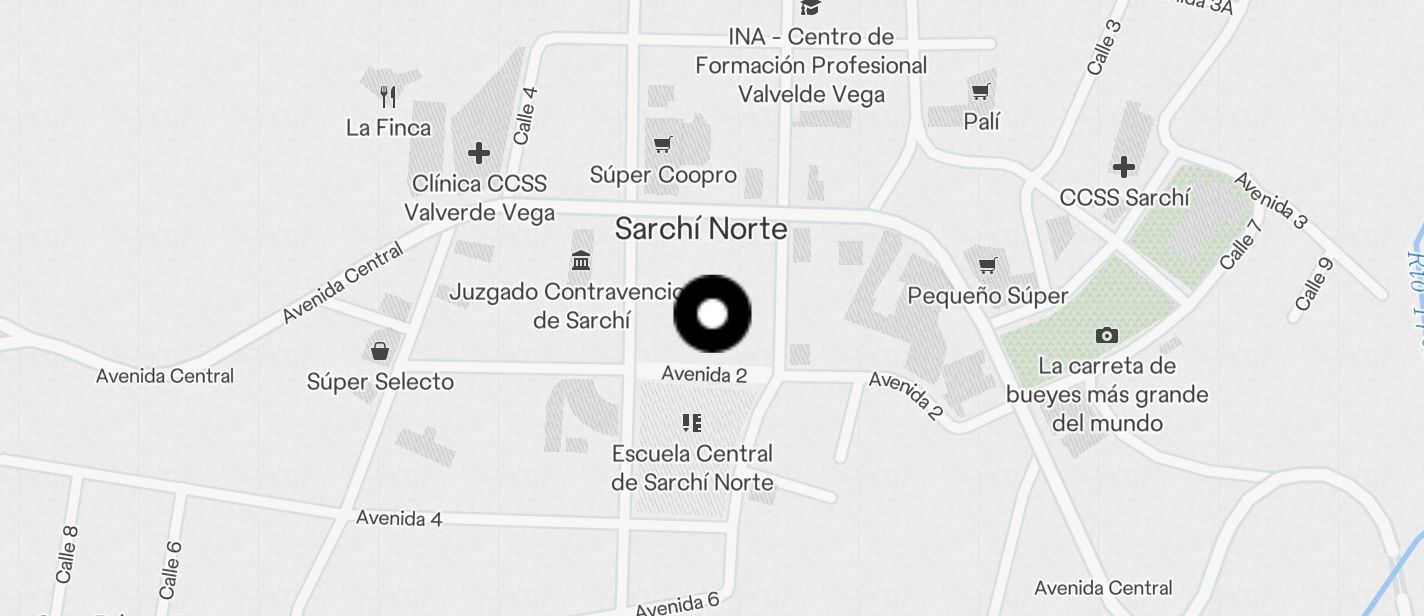The image size is (1424, 616).
Task: Open the CCSS Sarchí clinic marker
Action: pyautogui.click(x=1124, y=166)
